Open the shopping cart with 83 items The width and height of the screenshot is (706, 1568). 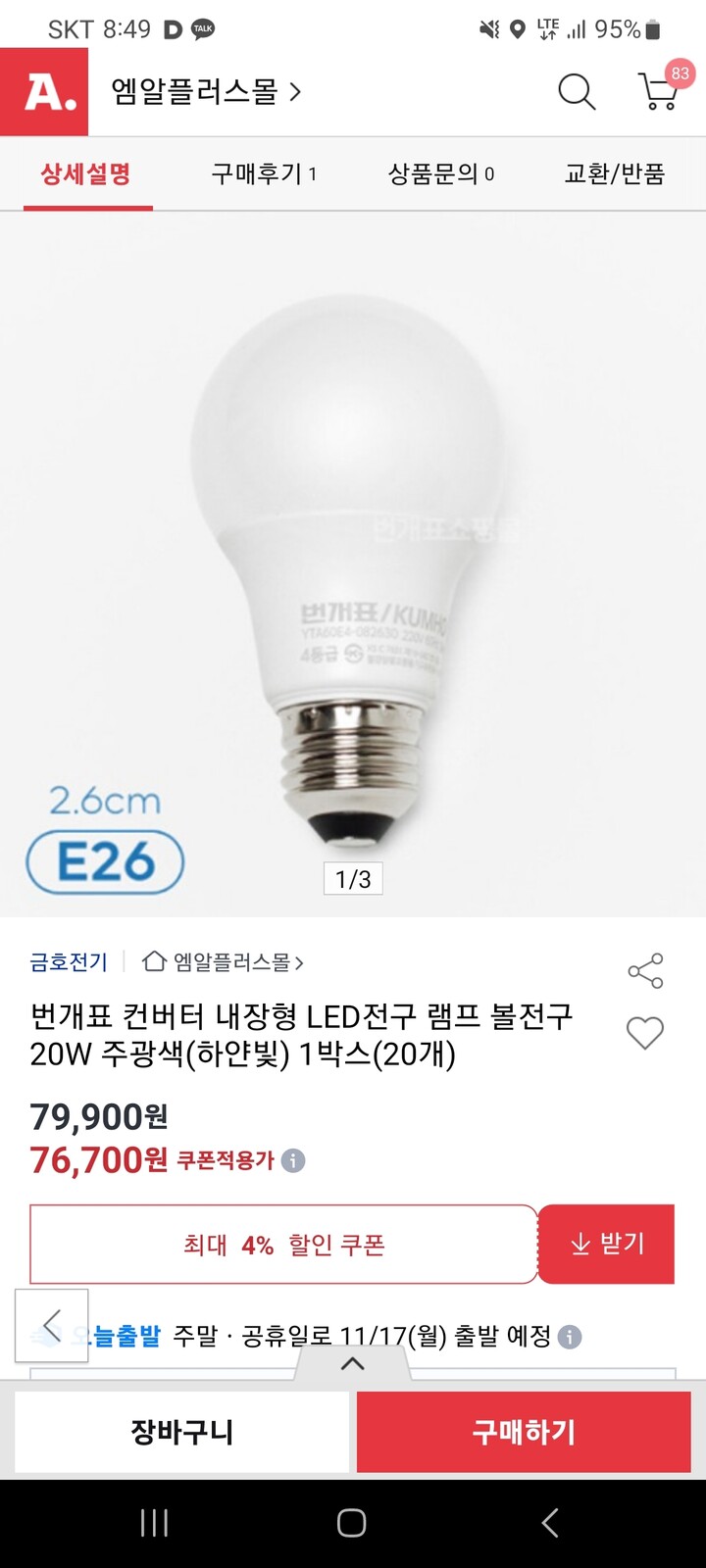(x=655, y=91)
